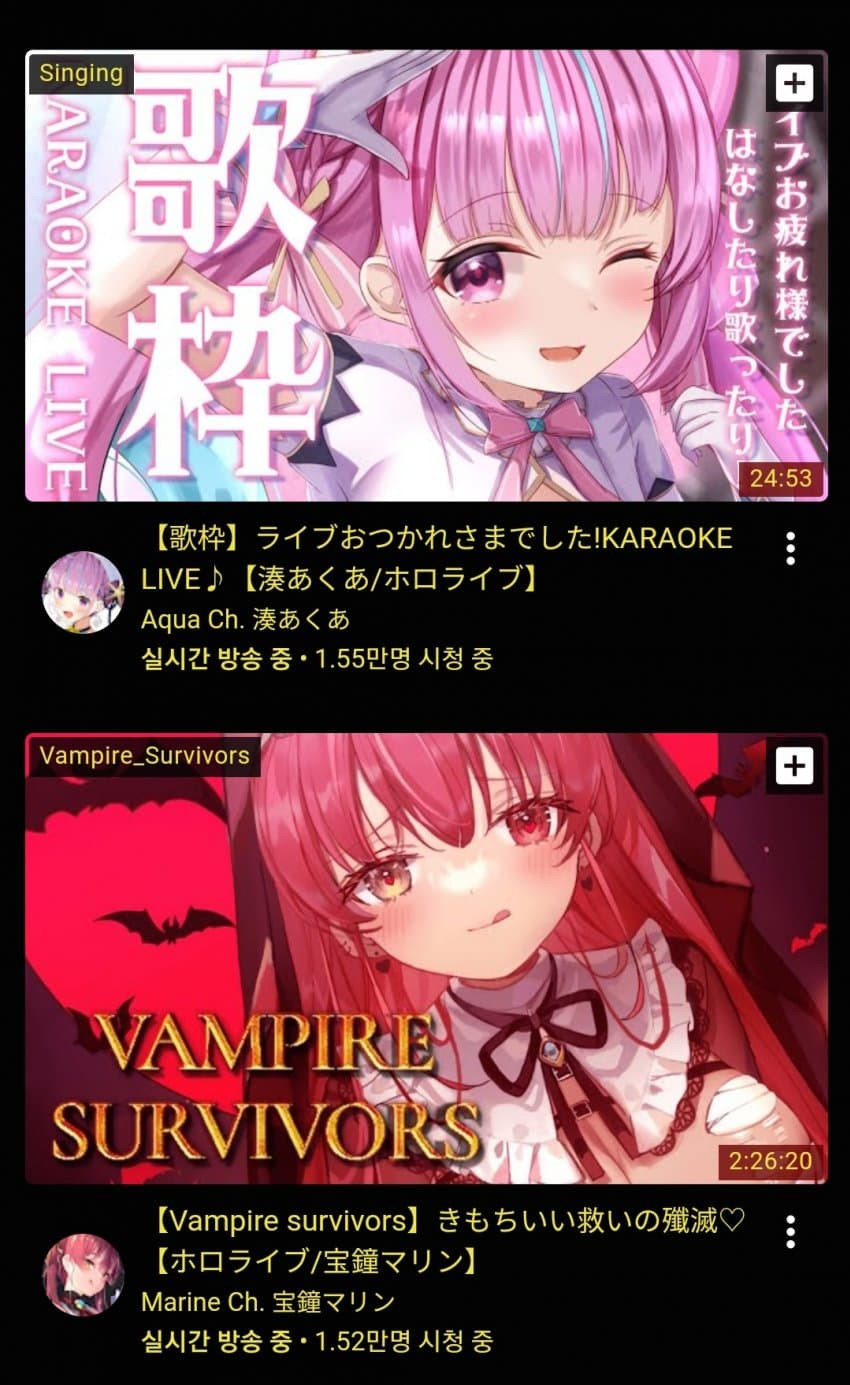The height and width of the screenshot is (1385, 850).
Task: Open overflow menu for Marine Ch. stream
Action: click(790, 1231)
